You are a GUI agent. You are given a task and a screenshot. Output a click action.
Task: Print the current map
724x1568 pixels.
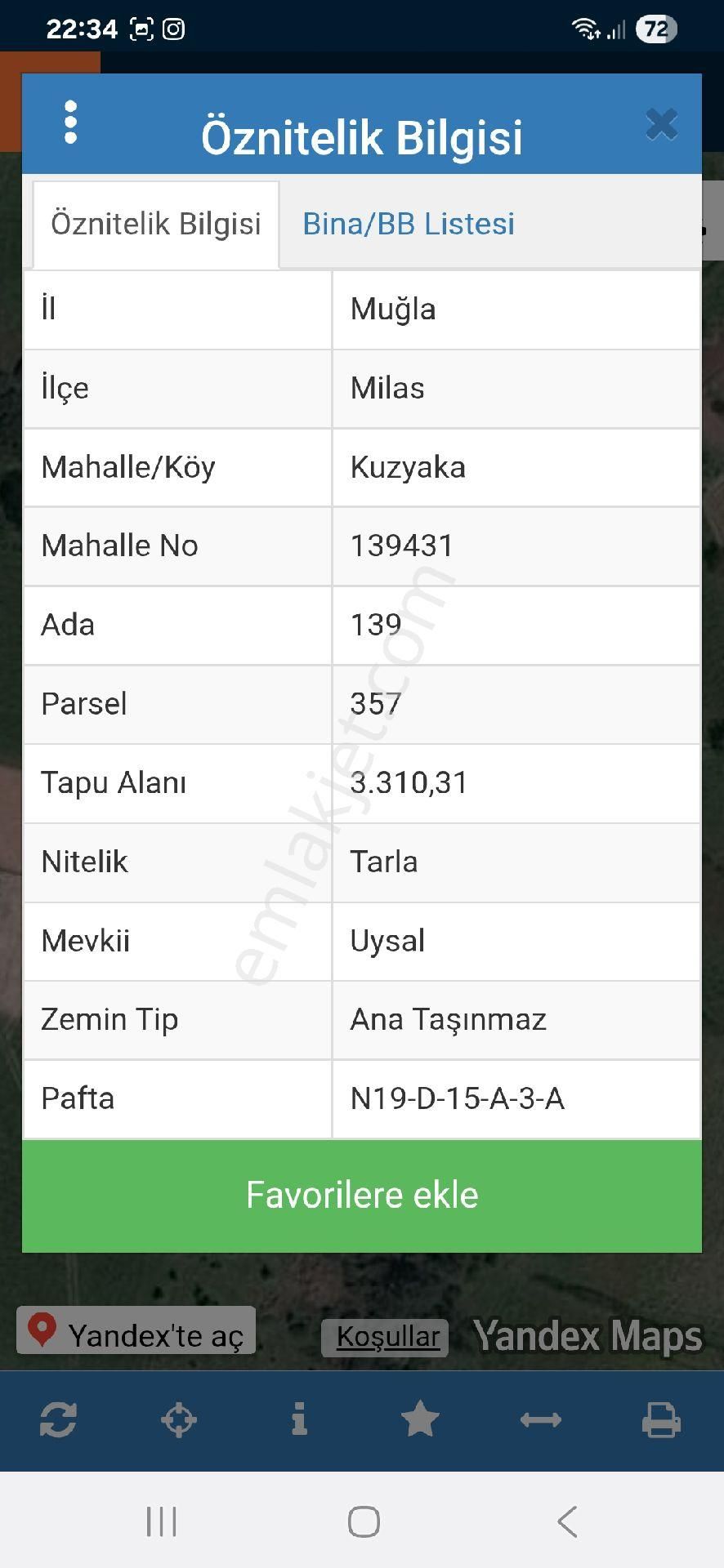662,1419
